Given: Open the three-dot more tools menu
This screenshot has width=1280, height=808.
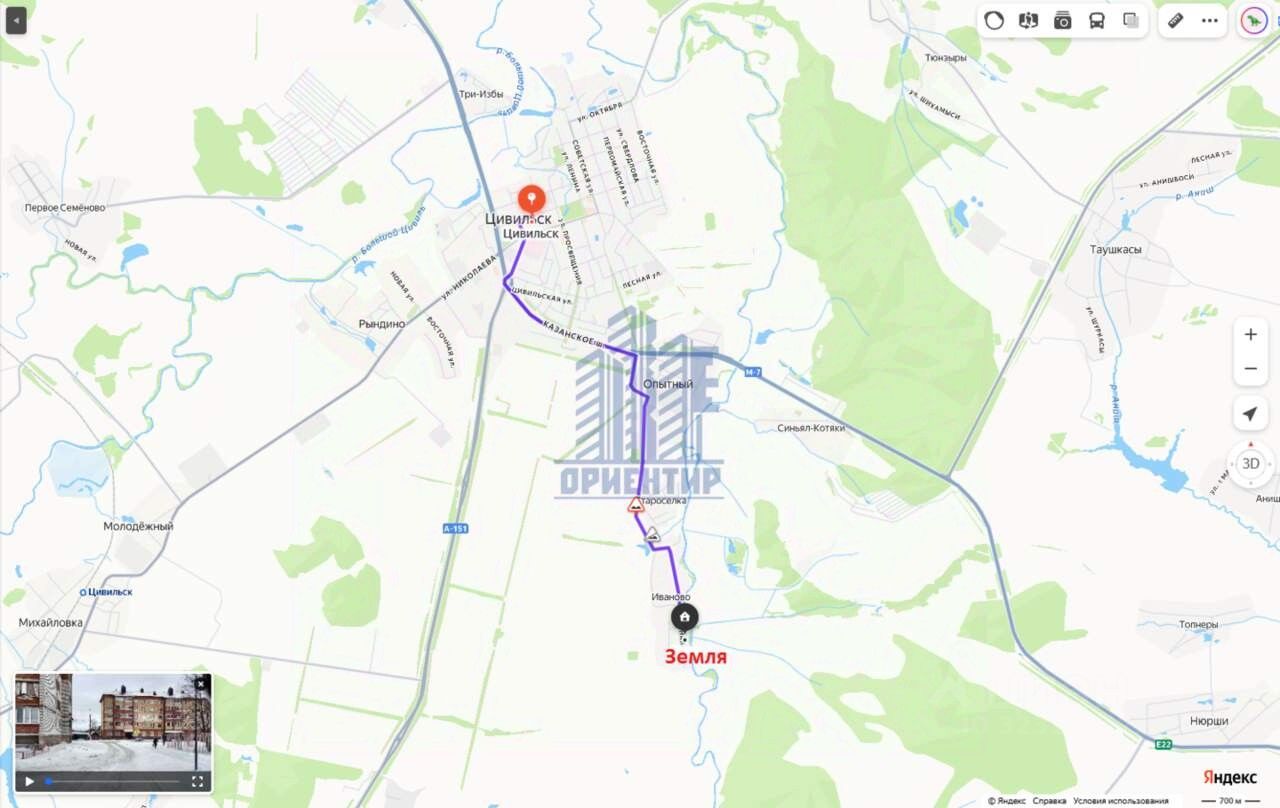Looking at the screenshot, I should coord(1210,20).
